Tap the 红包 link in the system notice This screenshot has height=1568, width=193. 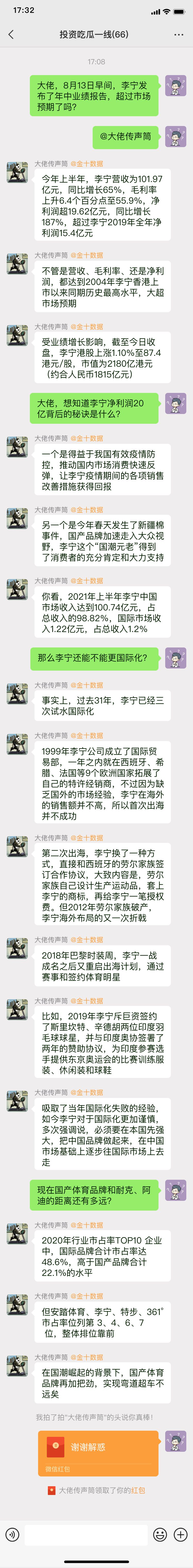[138, 1490]
